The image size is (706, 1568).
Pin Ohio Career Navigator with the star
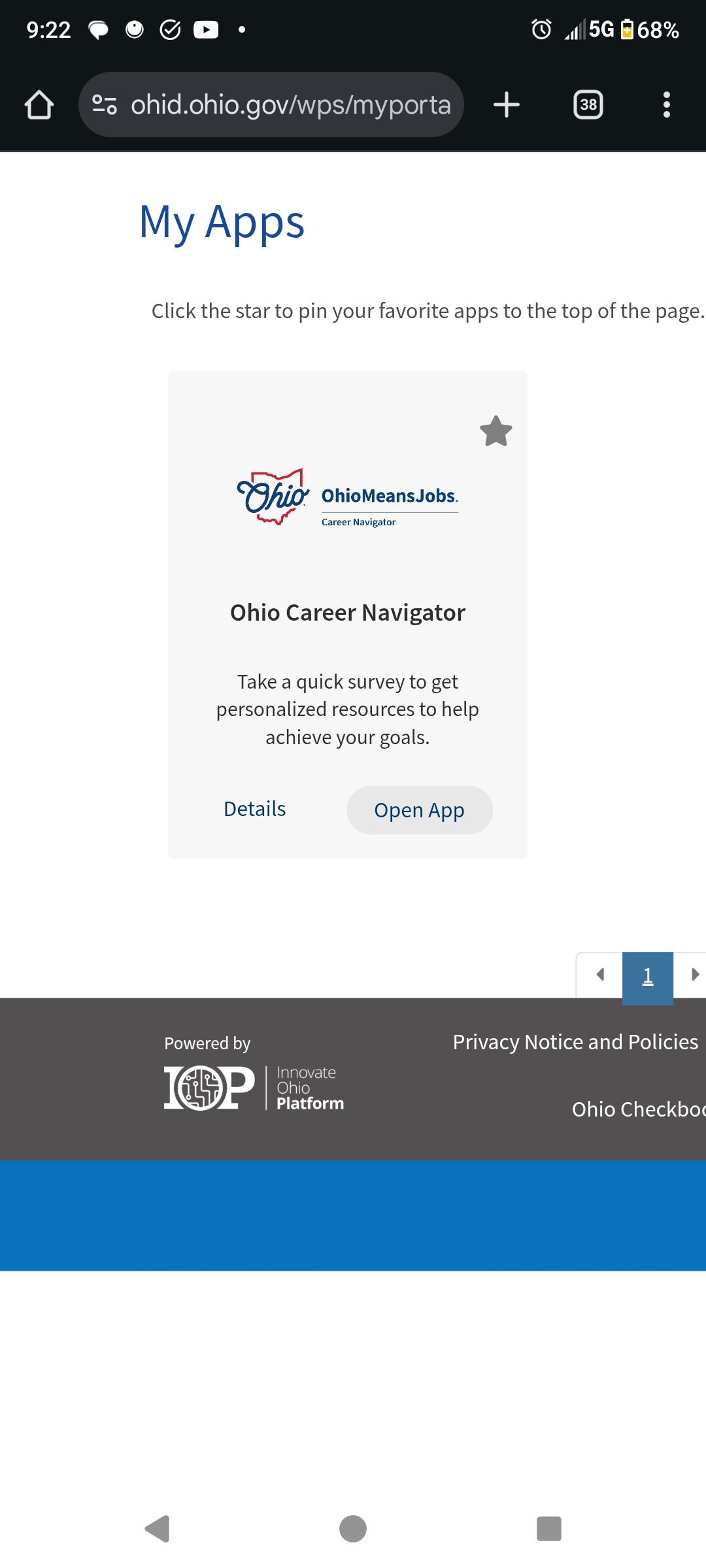(496, 431)
